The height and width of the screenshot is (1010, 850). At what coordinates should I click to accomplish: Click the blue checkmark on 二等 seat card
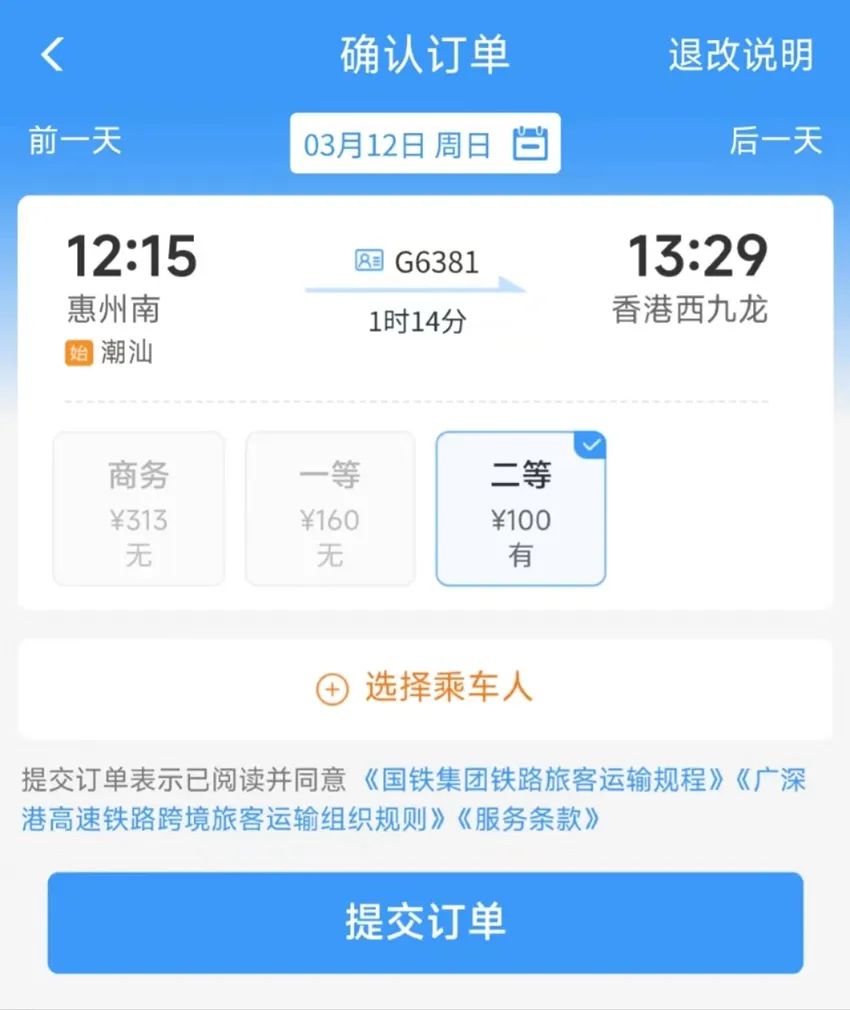point(591,445)
